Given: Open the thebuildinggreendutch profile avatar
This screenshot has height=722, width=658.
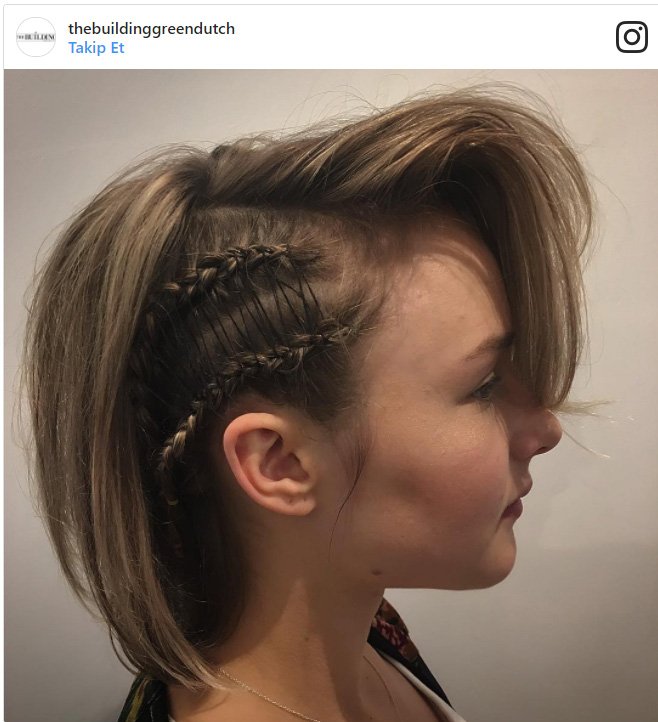Looking at the screenshot, I should (36, 37).
